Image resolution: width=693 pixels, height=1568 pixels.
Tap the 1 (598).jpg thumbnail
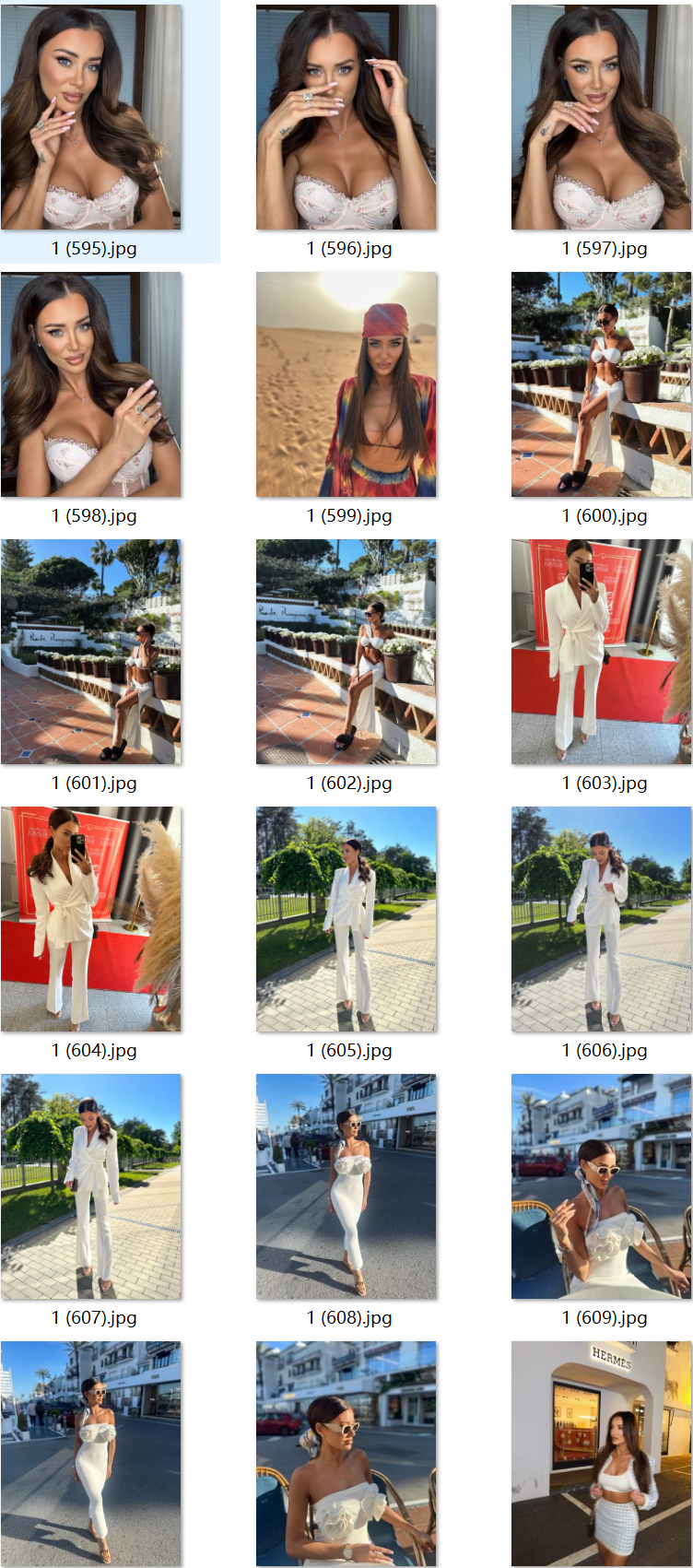(91, 384)
